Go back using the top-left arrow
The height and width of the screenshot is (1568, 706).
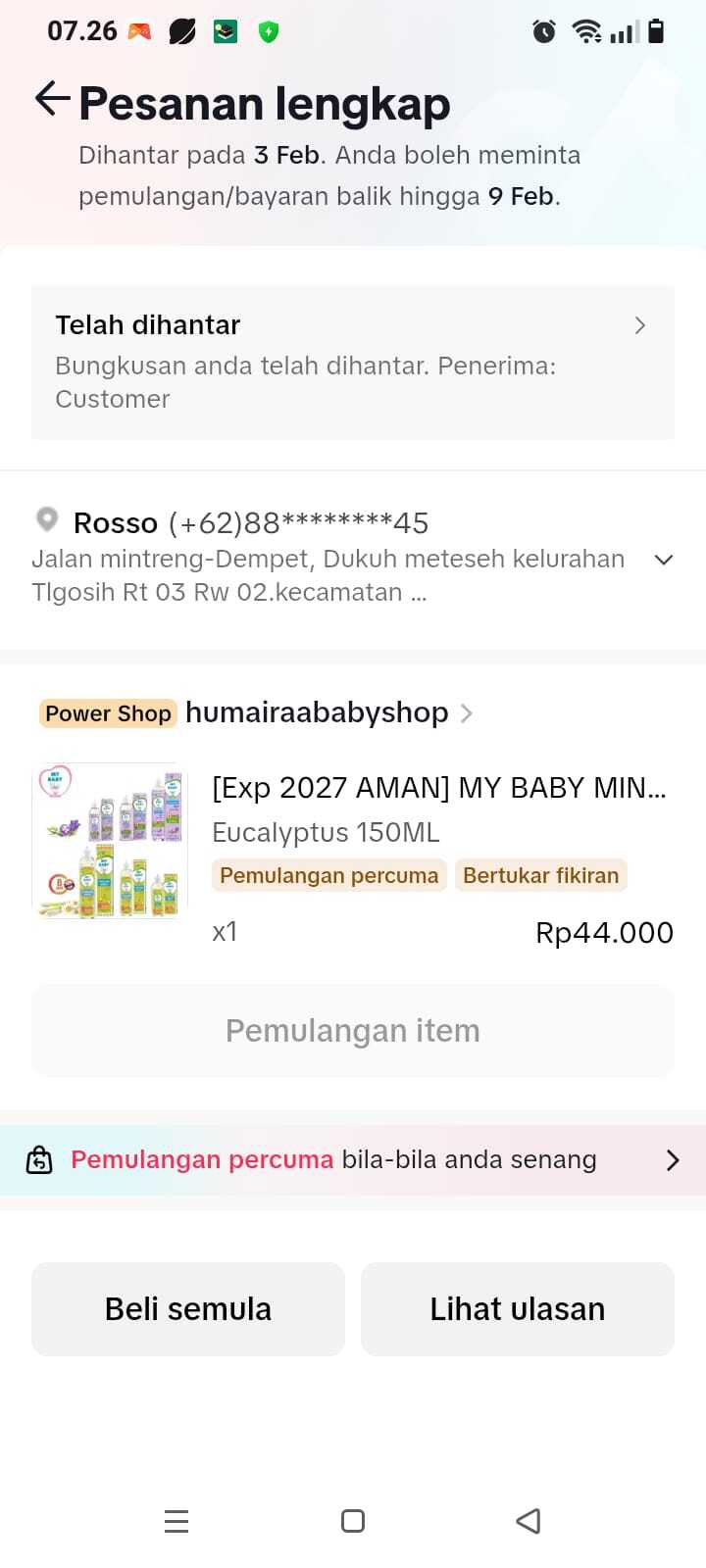[x=52, y=99]
